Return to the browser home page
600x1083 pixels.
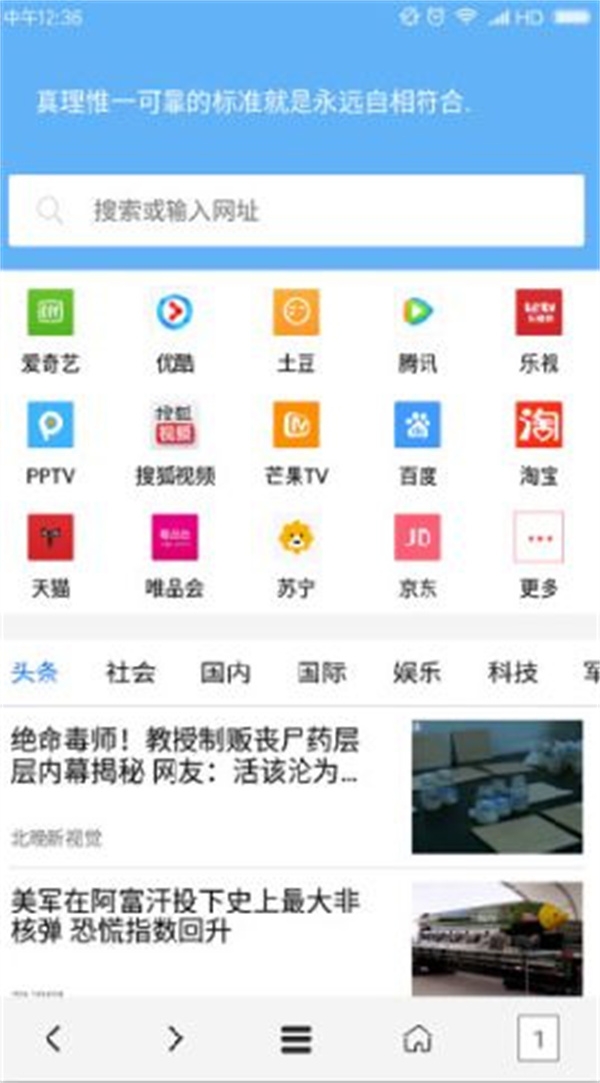coord(417,1039)
